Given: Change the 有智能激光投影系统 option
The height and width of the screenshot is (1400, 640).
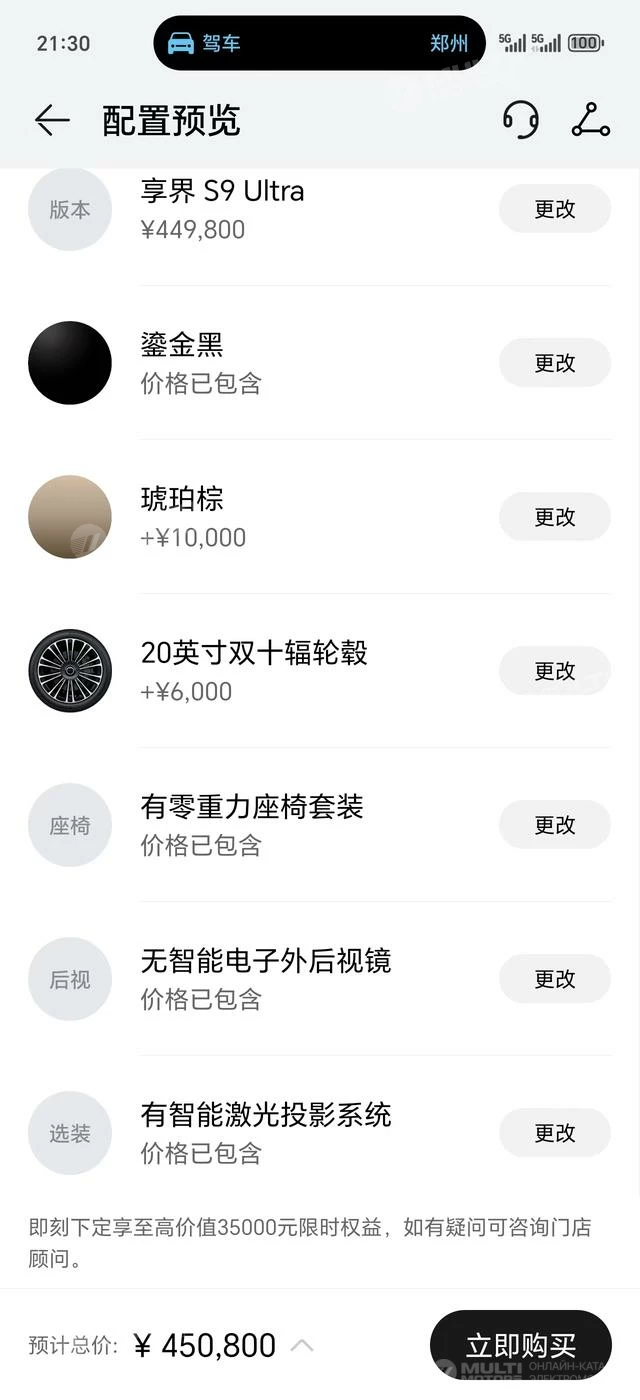Looking at the screenshot, I should [554, 1133].
